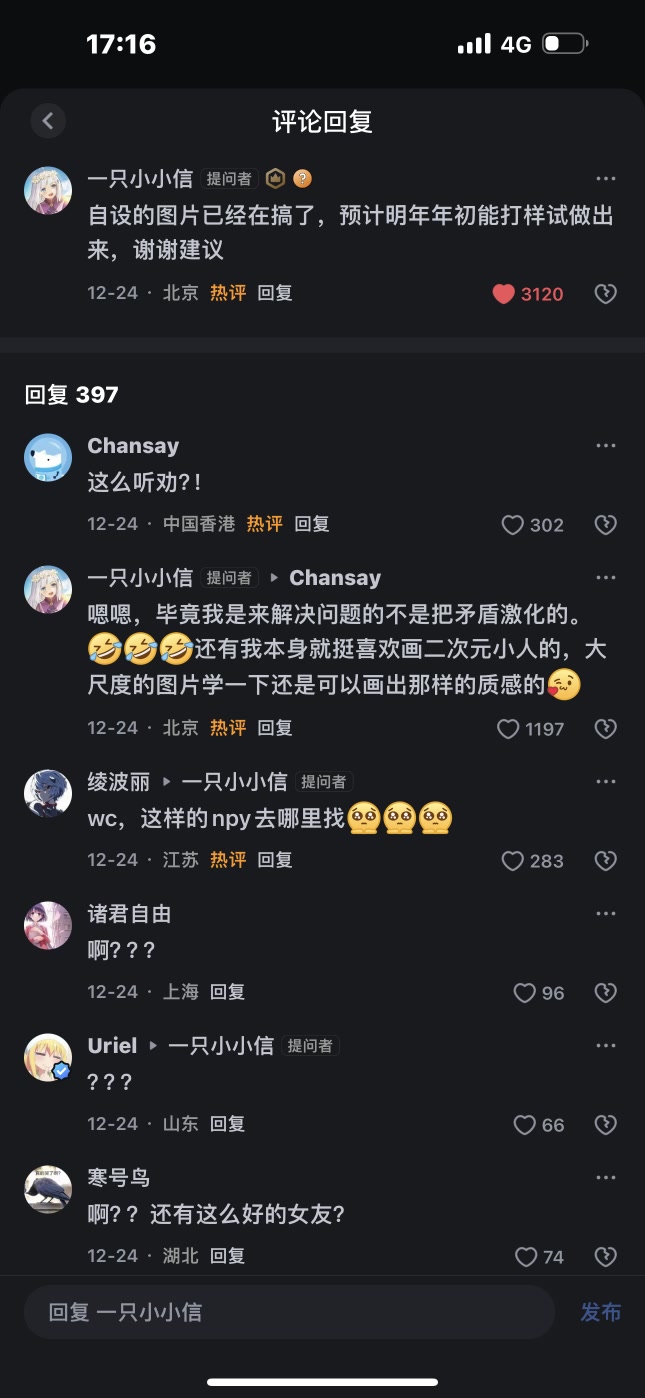Open the overflow menu on Chansay's comment

[605, 446]
